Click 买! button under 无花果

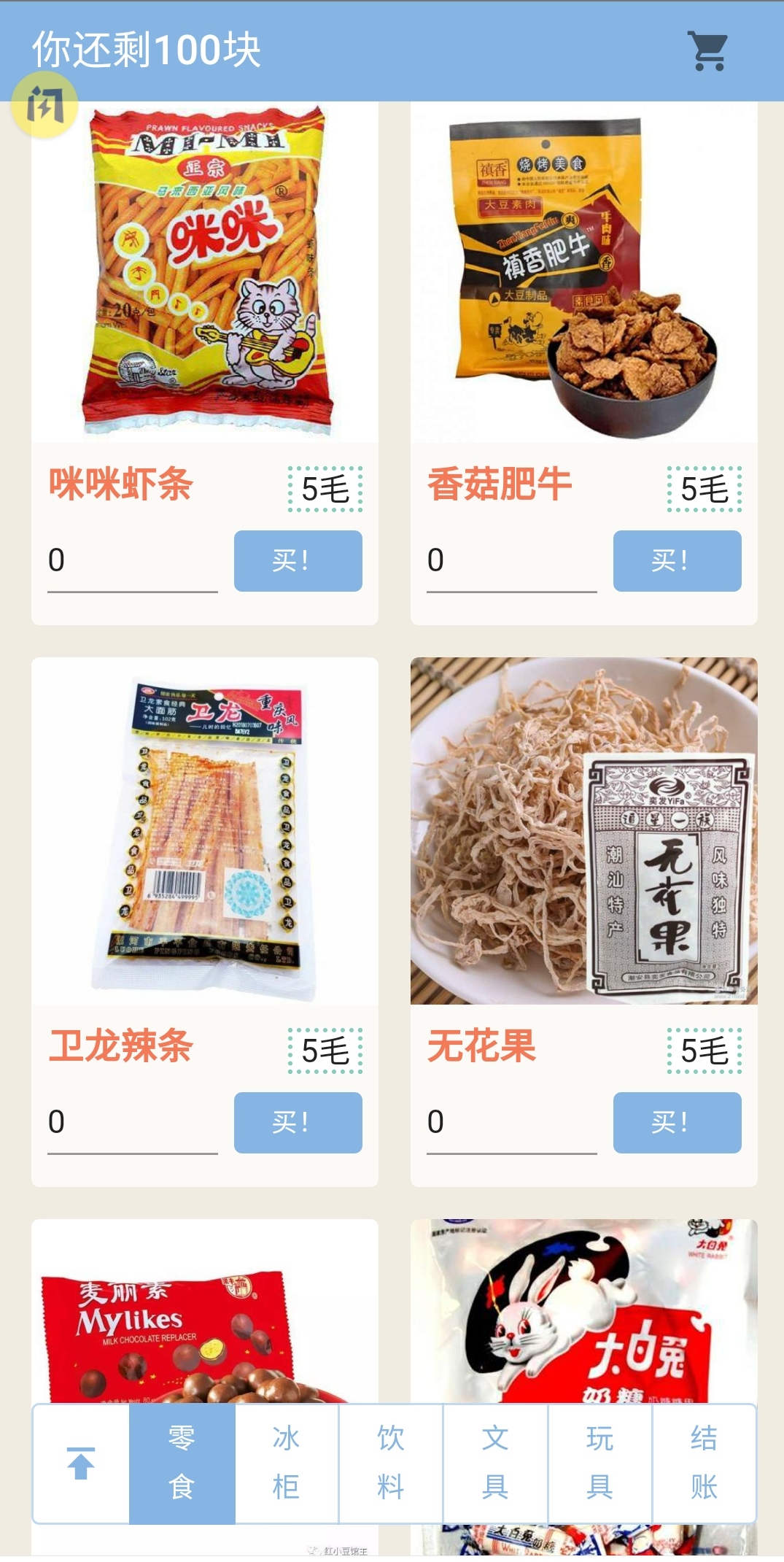click(676, 1123)
